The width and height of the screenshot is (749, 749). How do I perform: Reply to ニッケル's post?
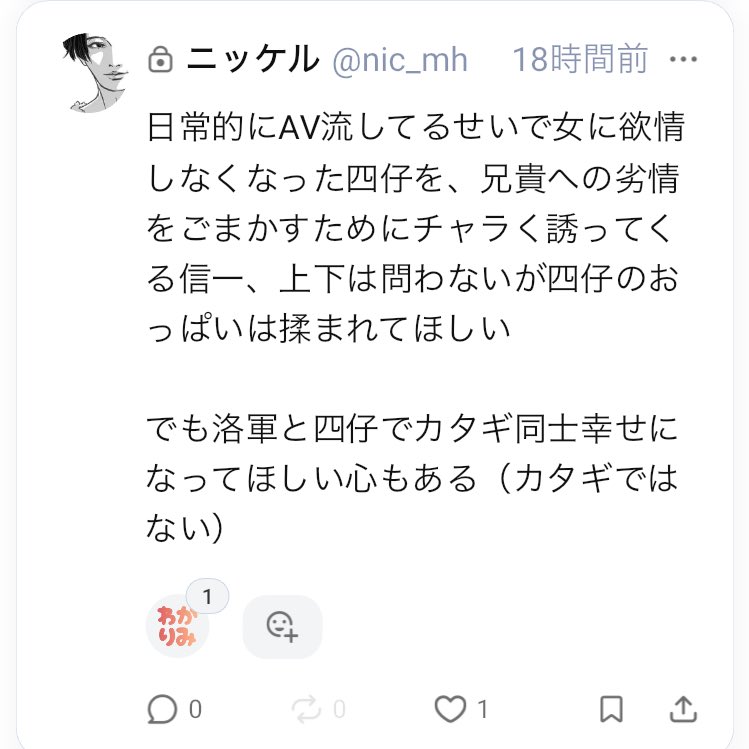tap(162, 709)
